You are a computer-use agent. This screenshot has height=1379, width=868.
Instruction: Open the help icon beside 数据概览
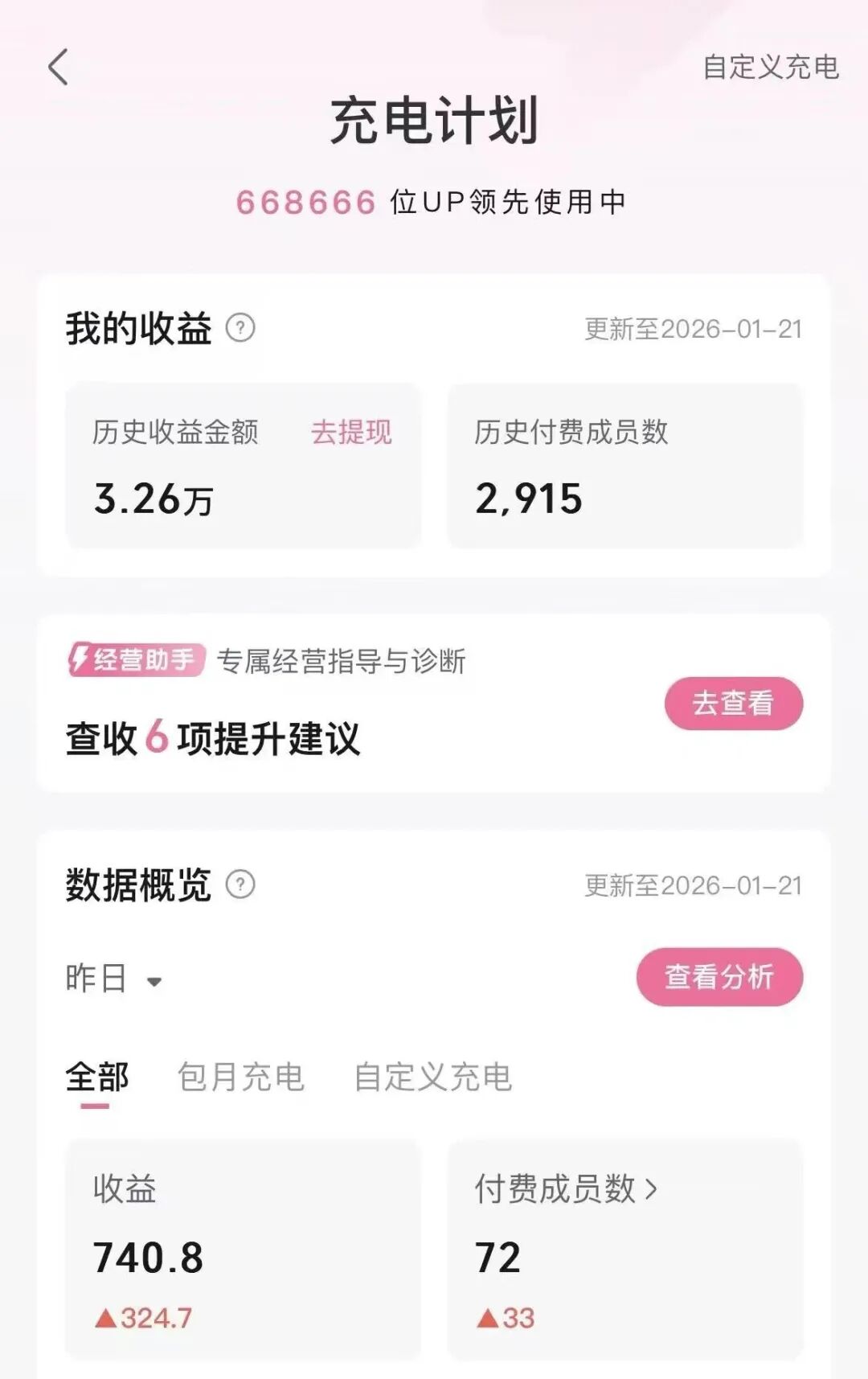(x=240, y=884)
